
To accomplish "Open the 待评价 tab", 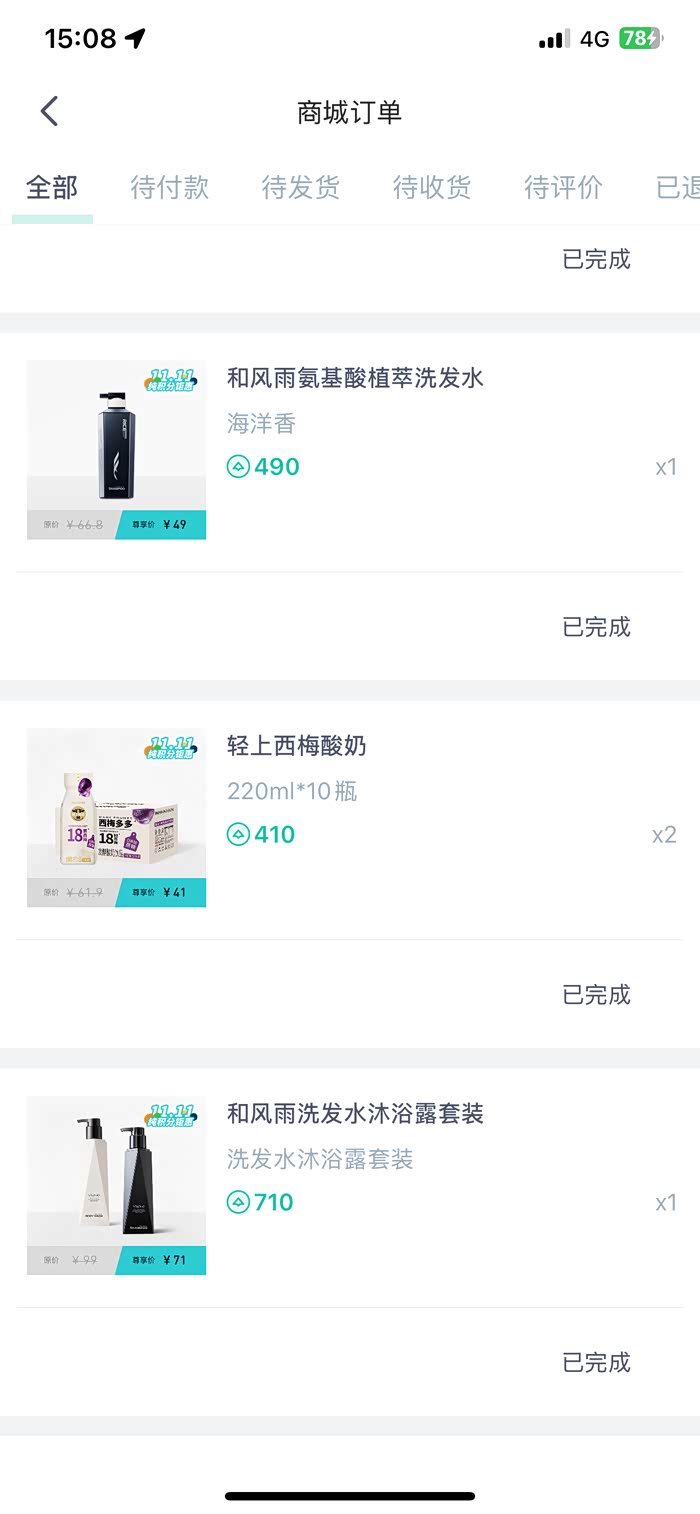I will coord(563,187).
